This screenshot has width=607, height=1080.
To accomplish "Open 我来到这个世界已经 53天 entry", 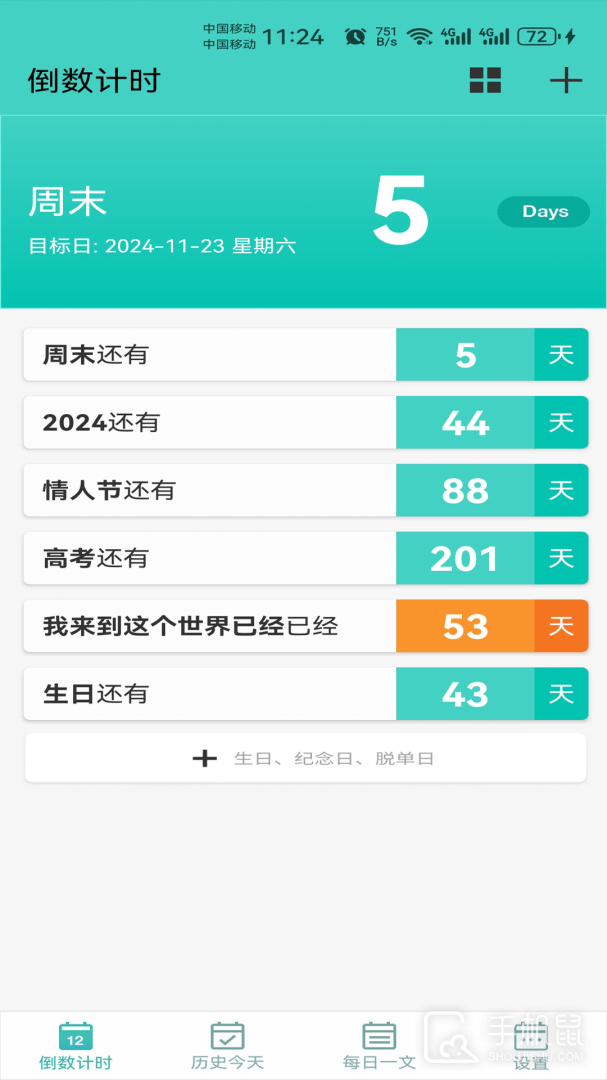I will (305, 626).
